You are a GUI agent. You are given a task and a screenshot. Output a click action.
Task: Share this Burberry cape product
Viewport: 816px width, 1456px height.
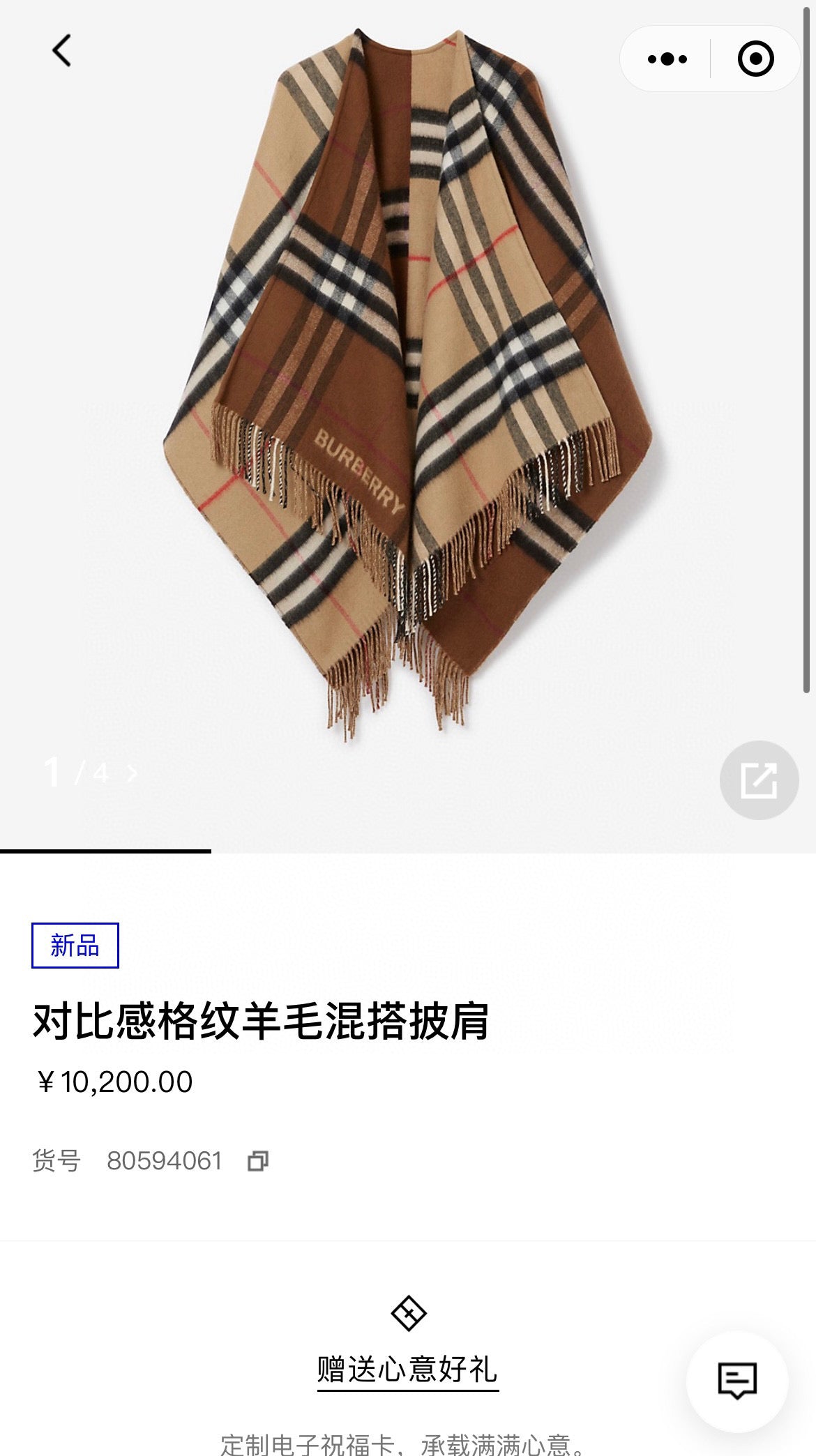click(758, 780)
